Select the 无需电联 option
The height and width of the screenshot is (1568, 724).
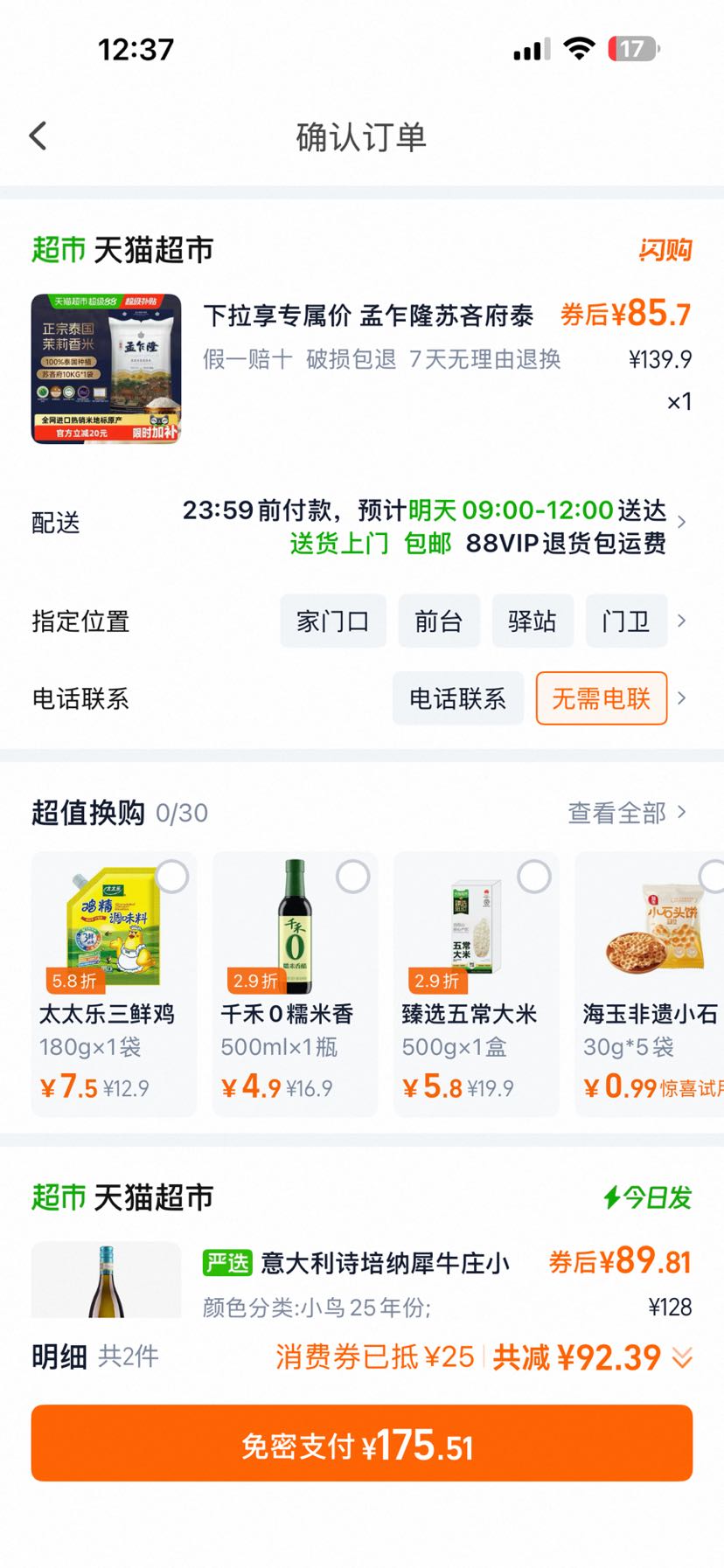602,698
